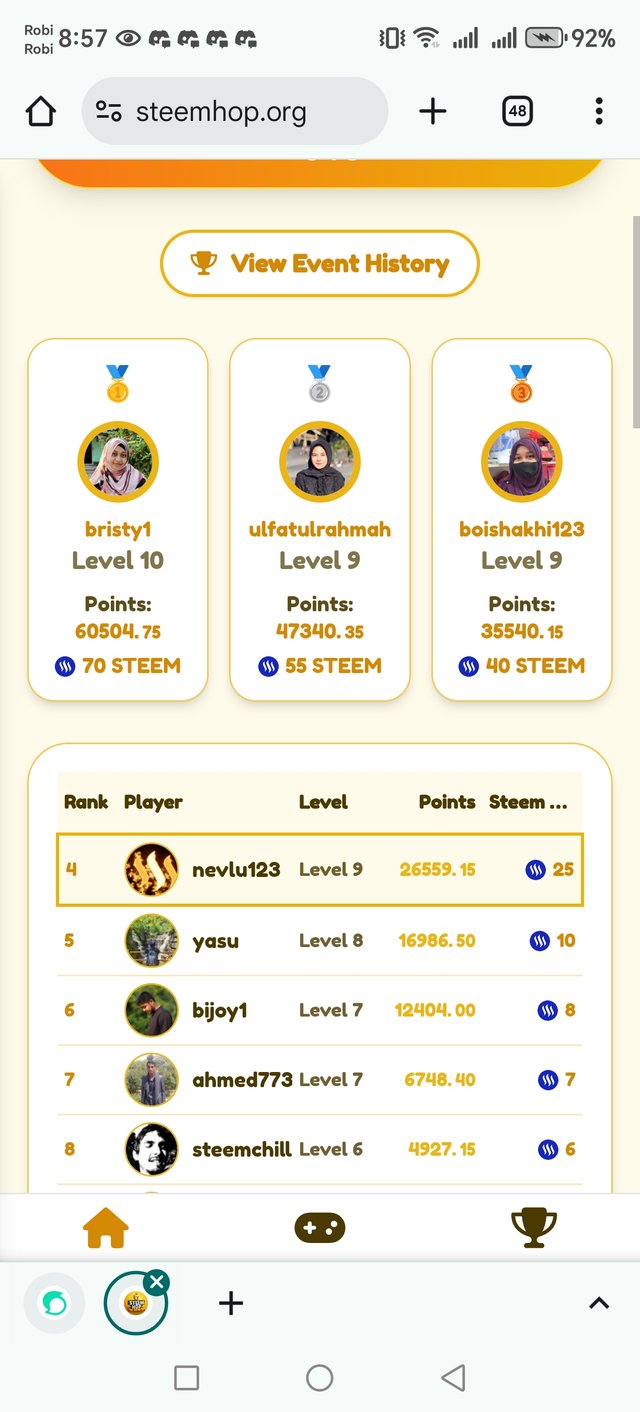Viewport: 640px width, 1412px height.
Task: Go back with the system back button
Action: (x=453, y=1378)
